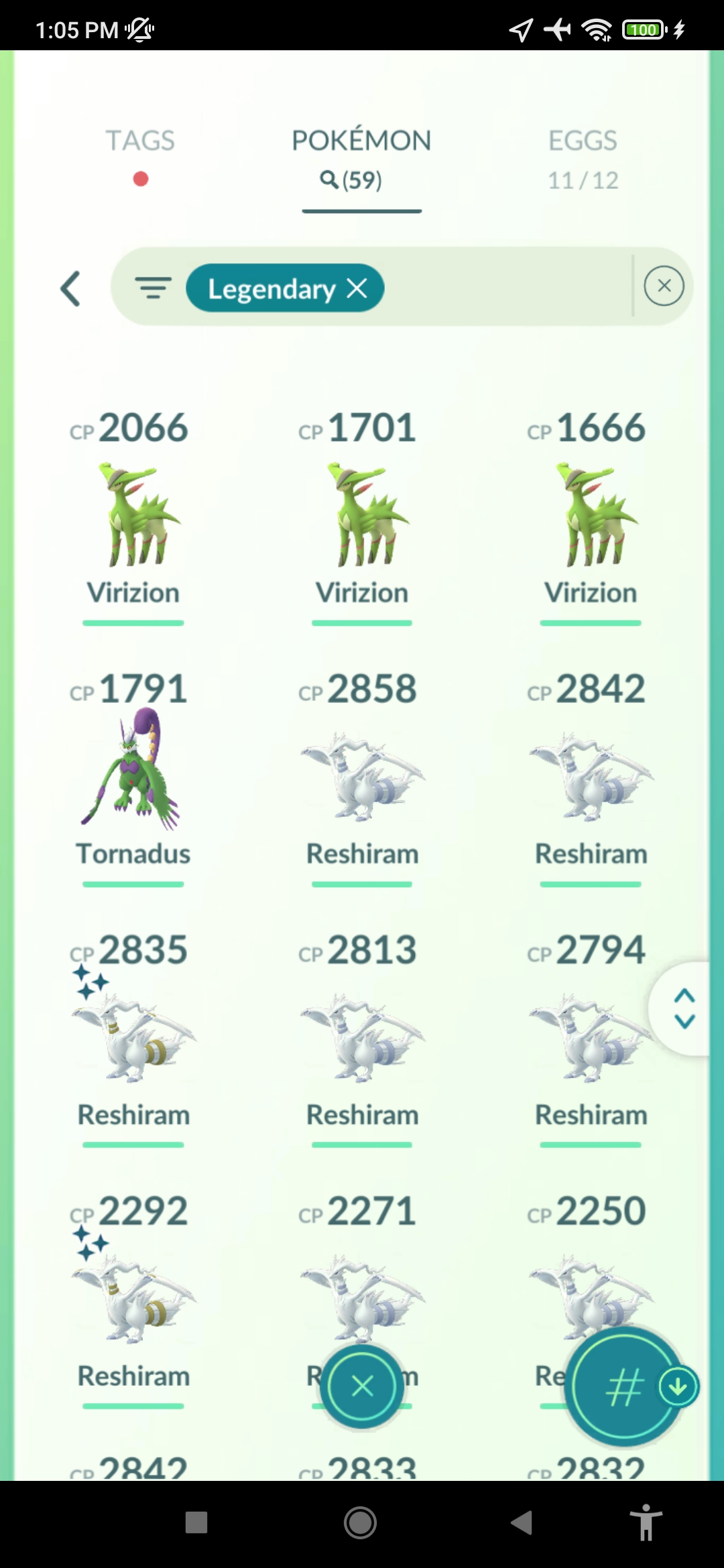724x1568 pixels.
Task: Select the magnifying glass search icon under POKÉMON
Action: 328,180
